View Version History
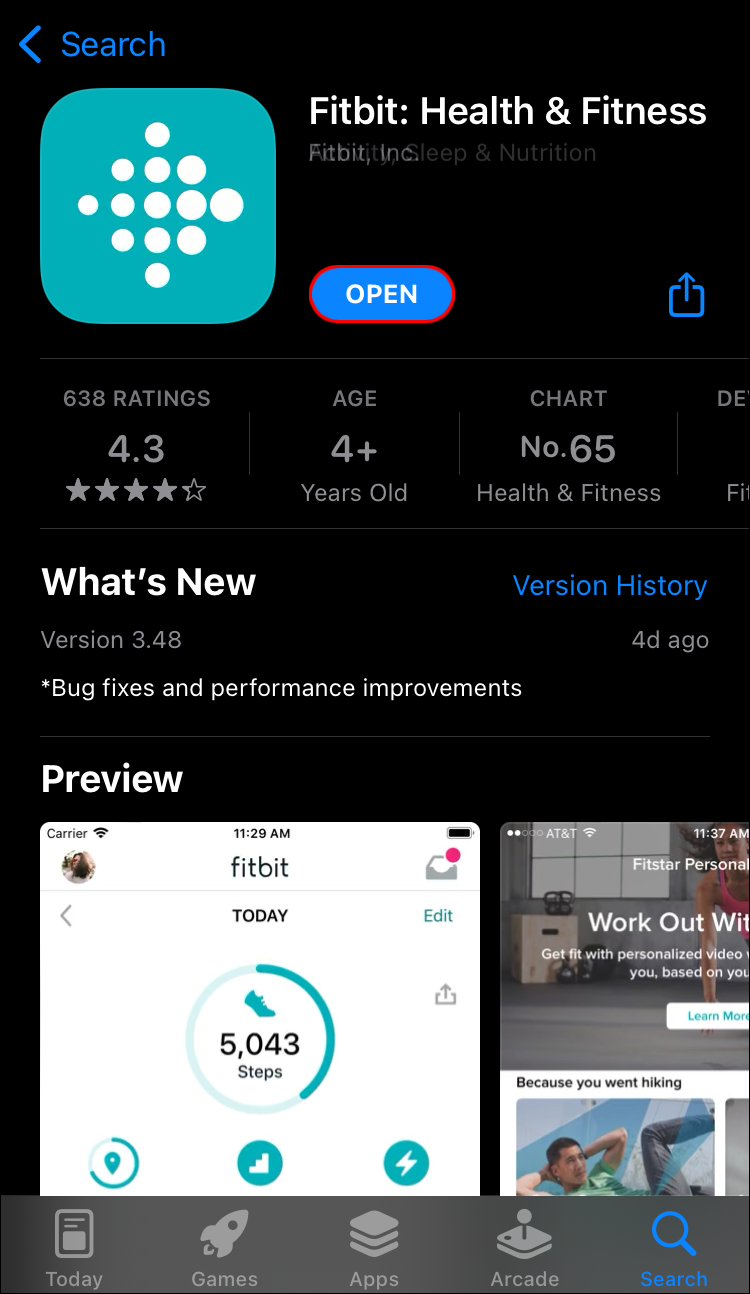750x1294 pixels. (609, 585)
